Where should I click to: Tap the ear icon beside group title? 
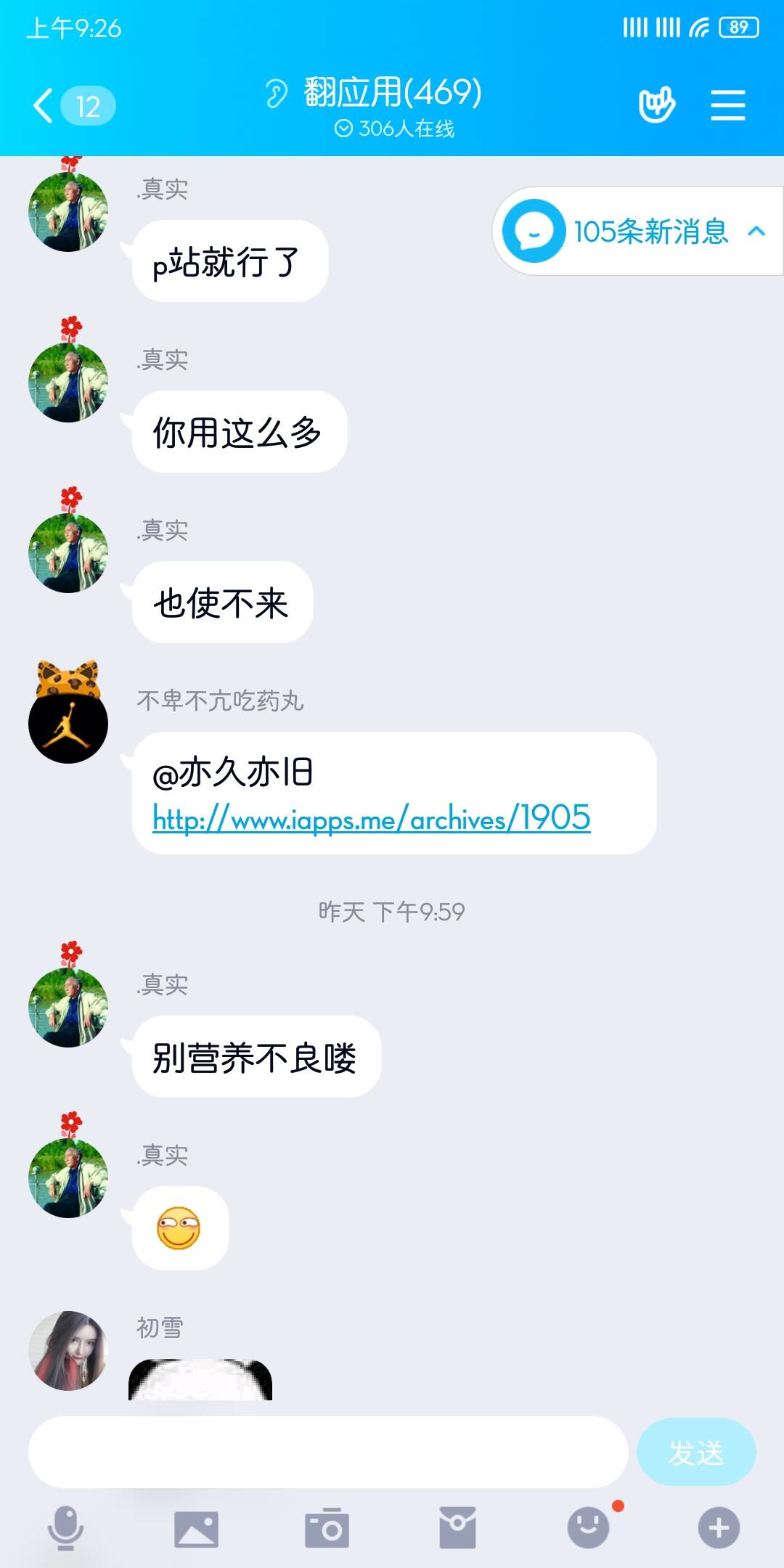276,93
